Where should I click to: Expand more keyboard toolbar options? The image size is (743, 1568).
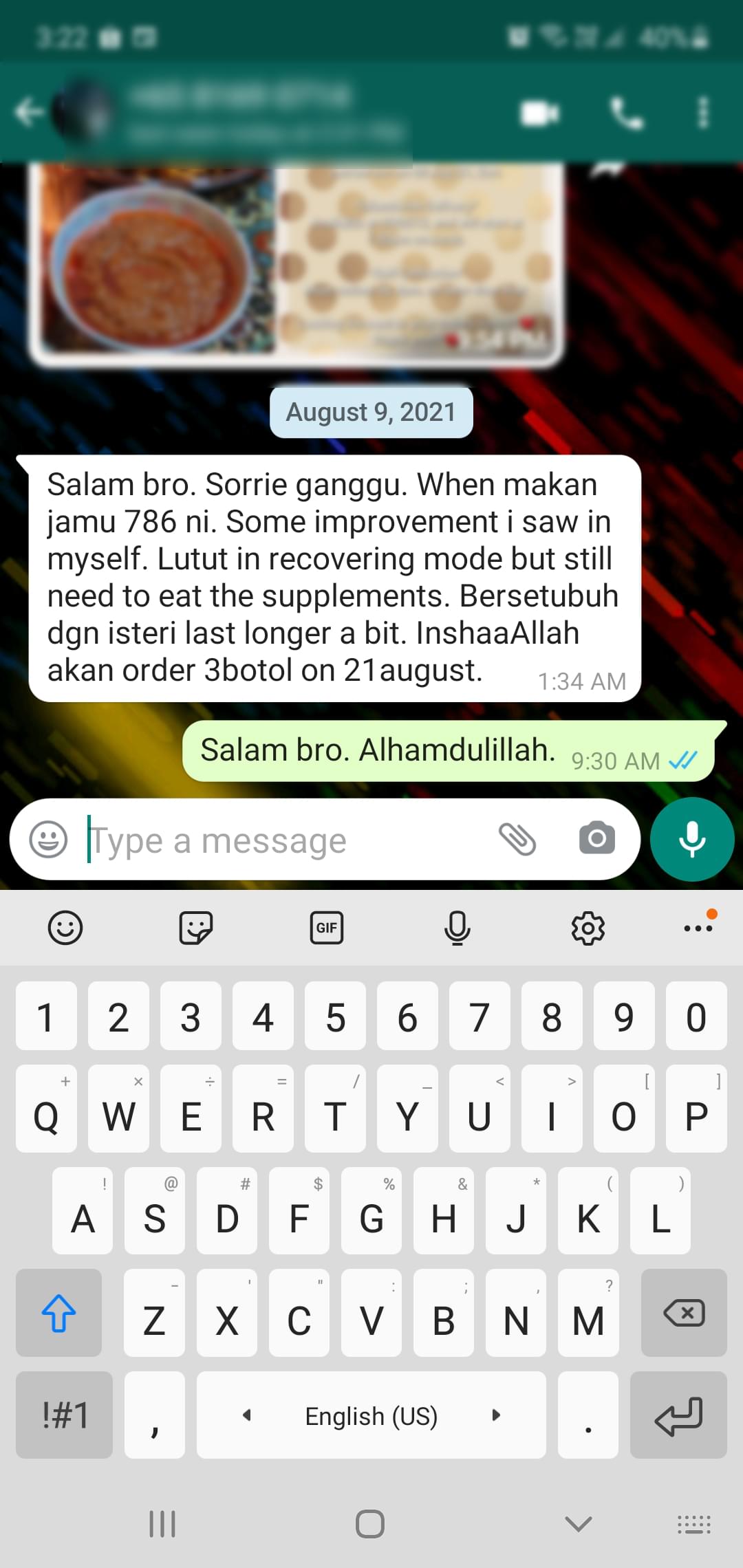[x=698, y=928]
